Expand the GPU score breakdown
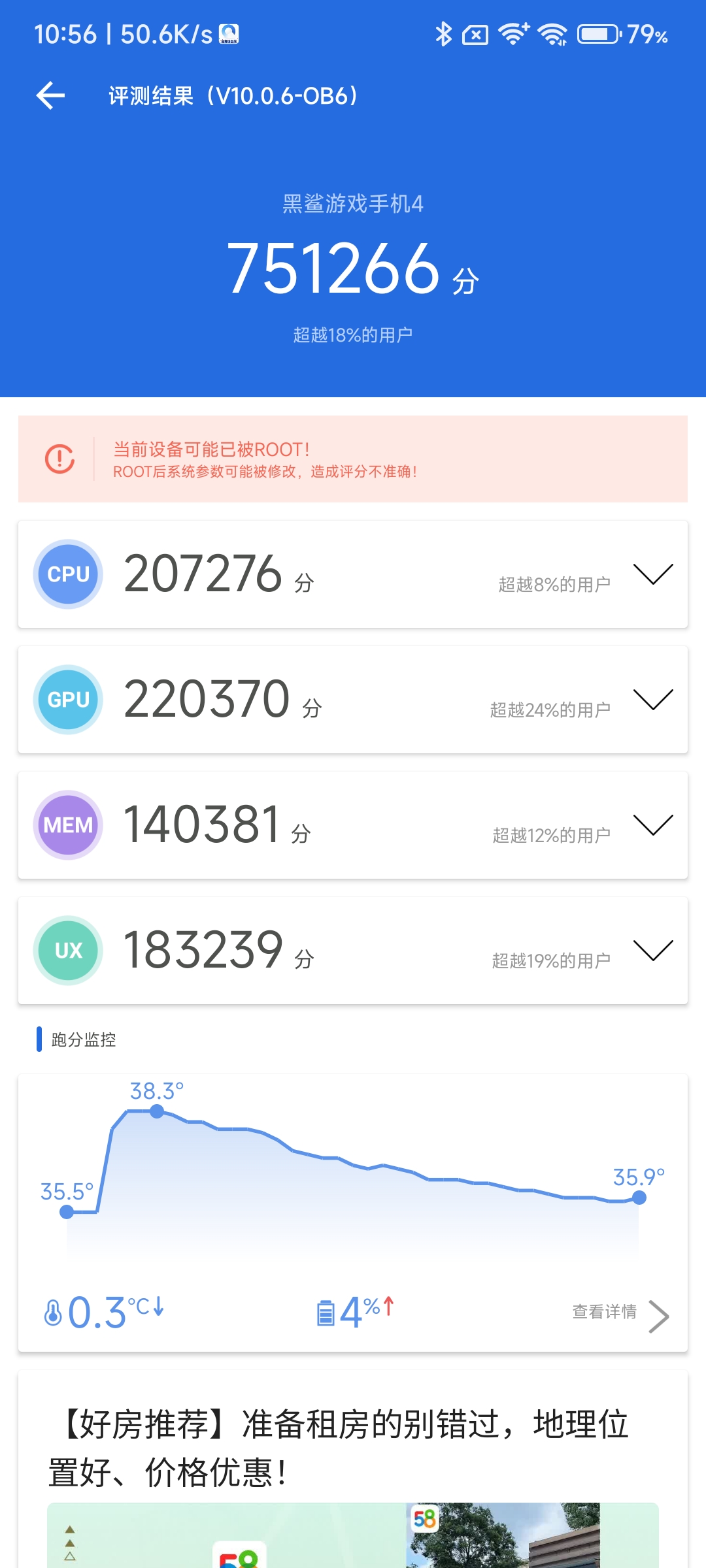 [653, 700]
